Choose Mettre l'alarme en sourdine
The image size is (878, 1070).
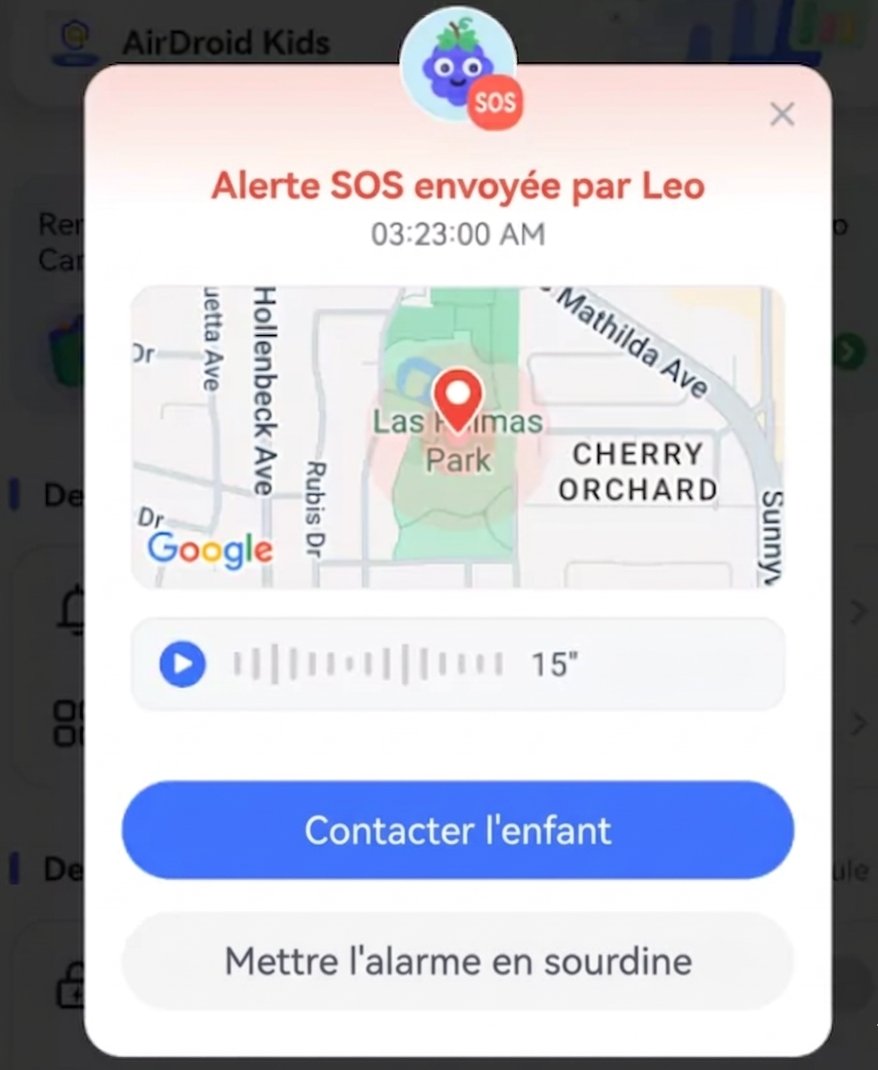[x=457, y=961]
